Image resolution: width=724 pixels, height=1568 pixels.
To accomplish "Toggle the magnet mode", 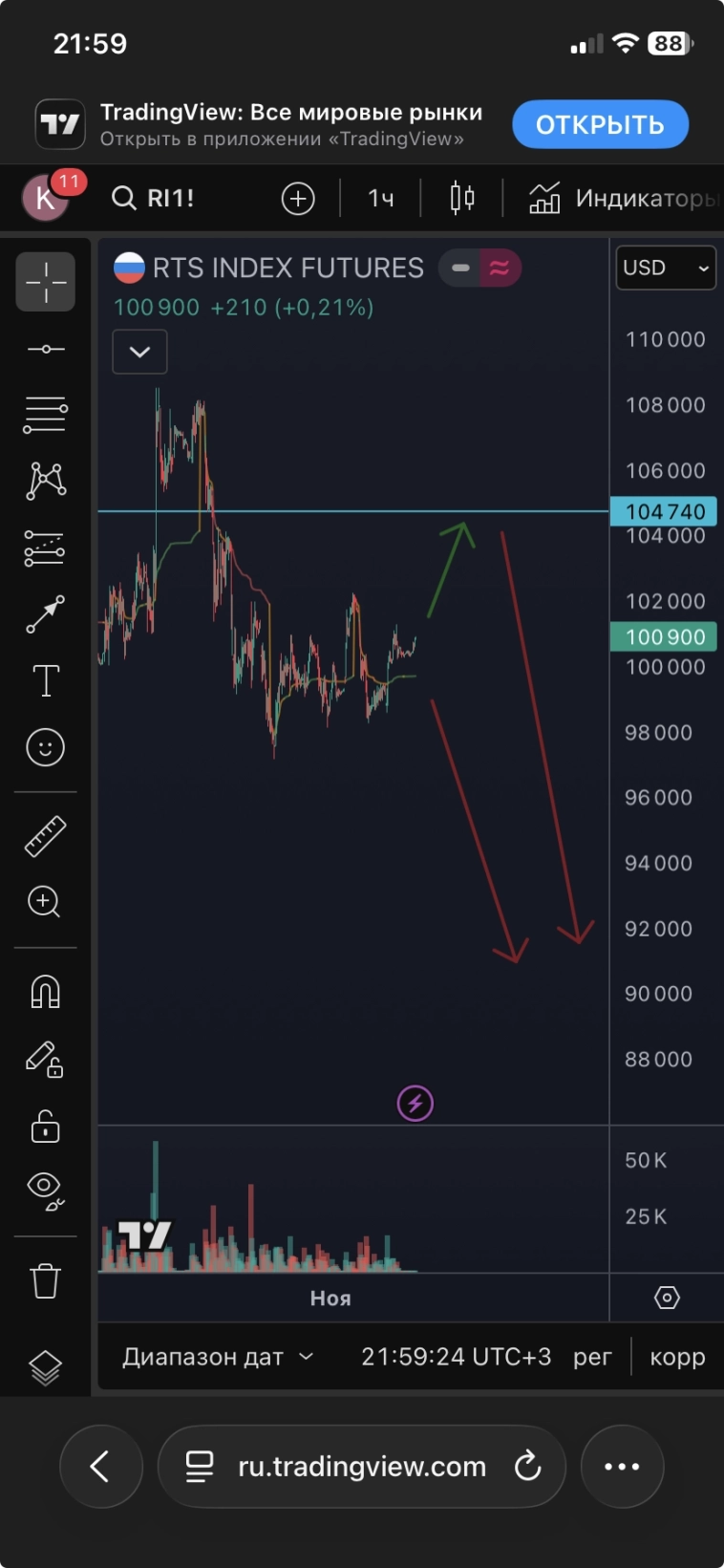I will point(45,993).
